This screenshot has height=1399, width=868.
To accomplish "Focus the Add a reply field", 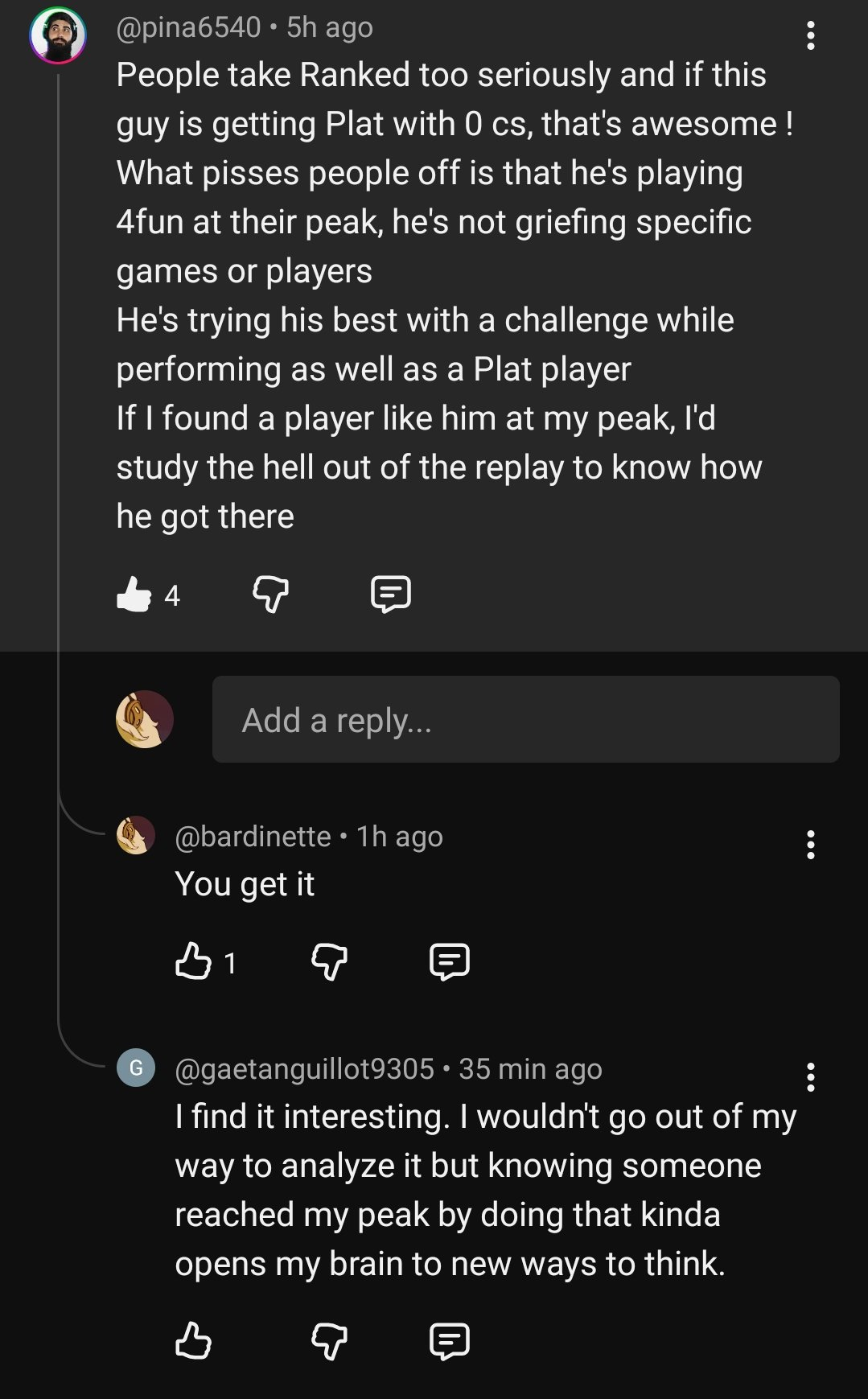I will coord(525,719).
